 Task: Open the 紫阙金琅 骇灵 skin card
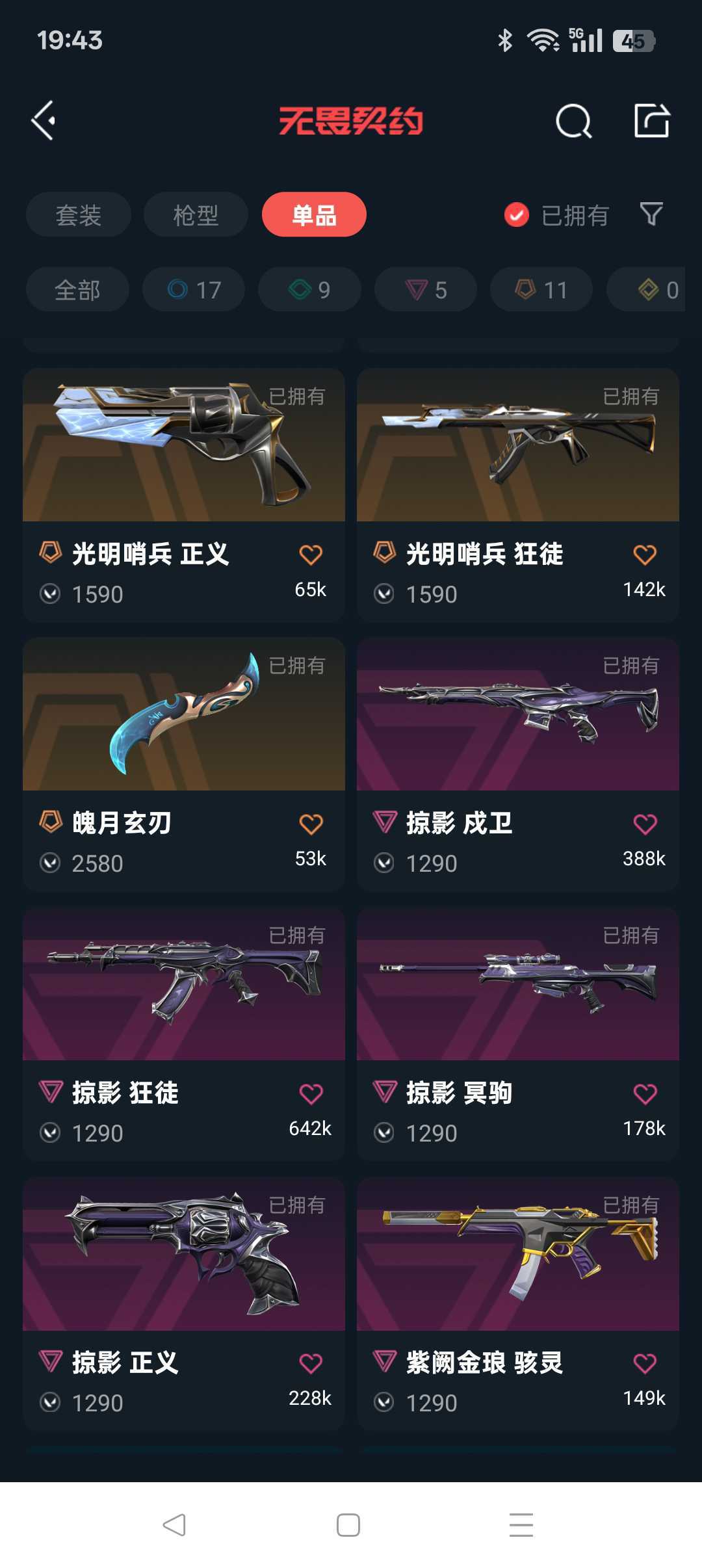point(518,1304)
